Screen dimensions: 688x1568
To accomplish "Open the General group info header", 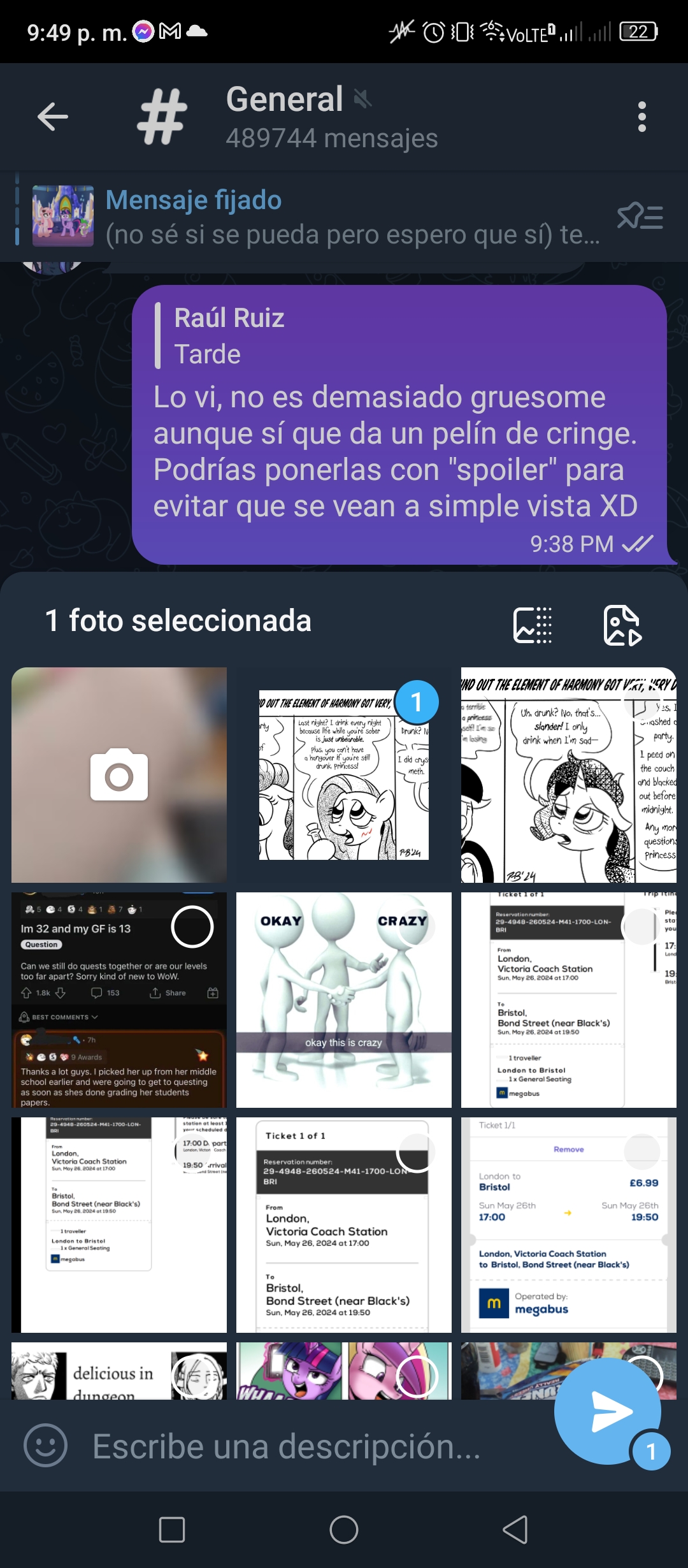I will tap(331, 118).
